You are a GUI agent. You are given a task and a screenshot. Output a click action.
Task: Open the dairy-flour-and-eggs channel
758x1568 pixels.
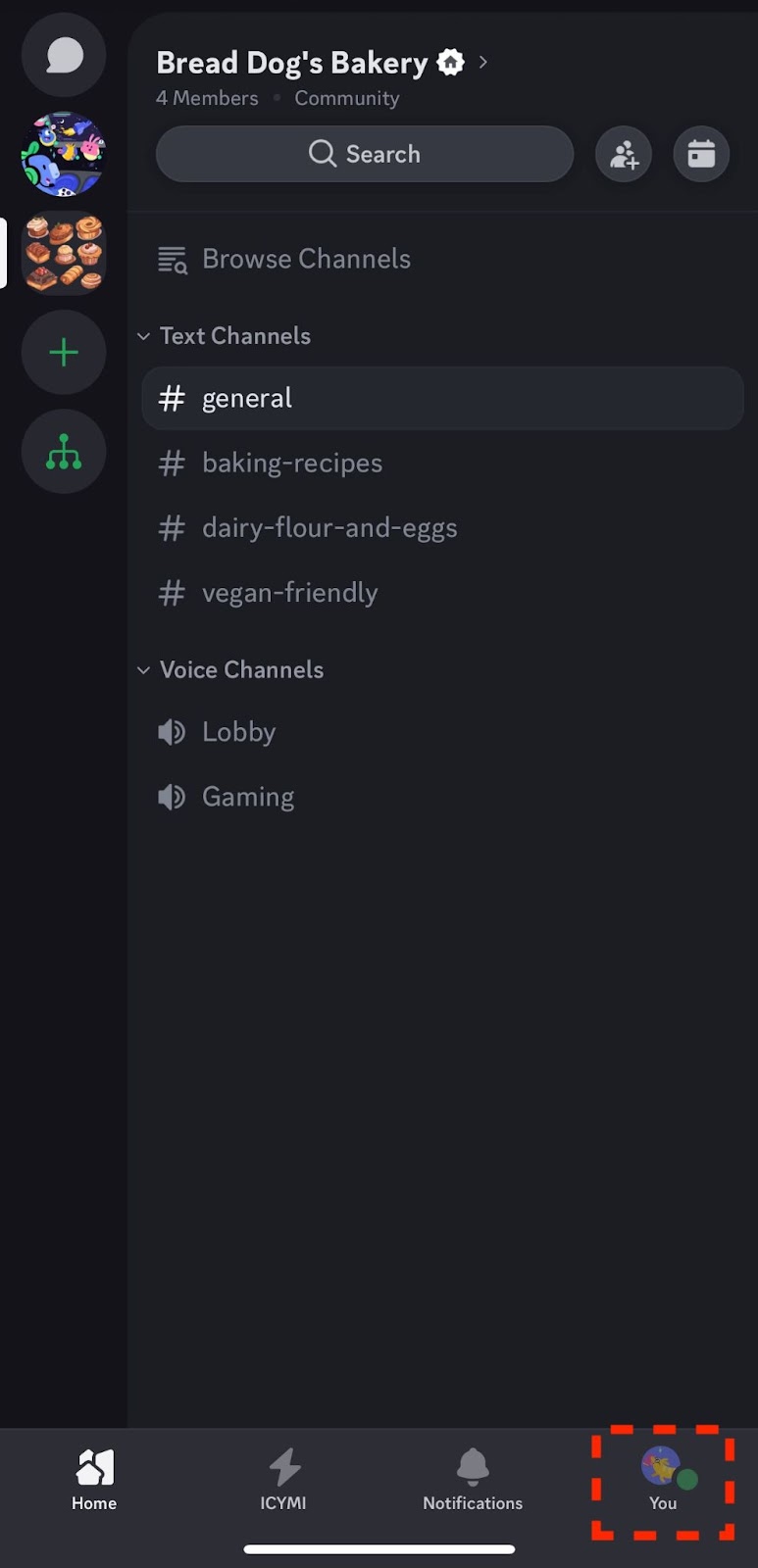point(442,527)
